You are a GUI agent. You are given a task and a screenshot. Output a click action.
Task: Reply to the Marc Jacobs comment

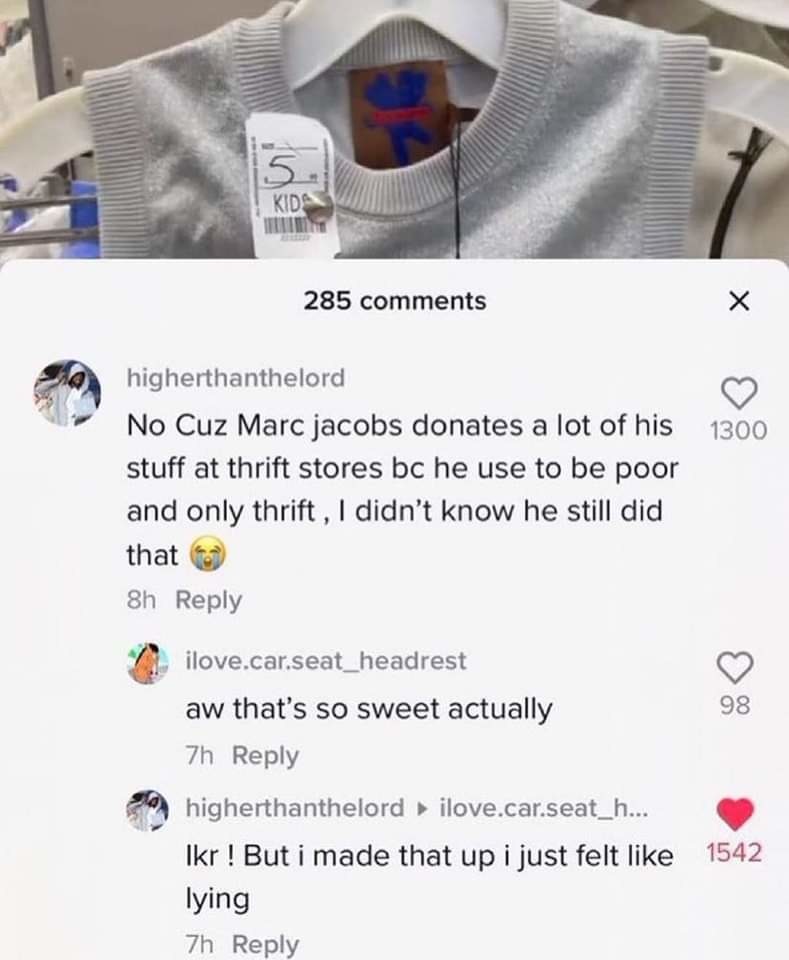pyautogui.click(x=209, y=600)
